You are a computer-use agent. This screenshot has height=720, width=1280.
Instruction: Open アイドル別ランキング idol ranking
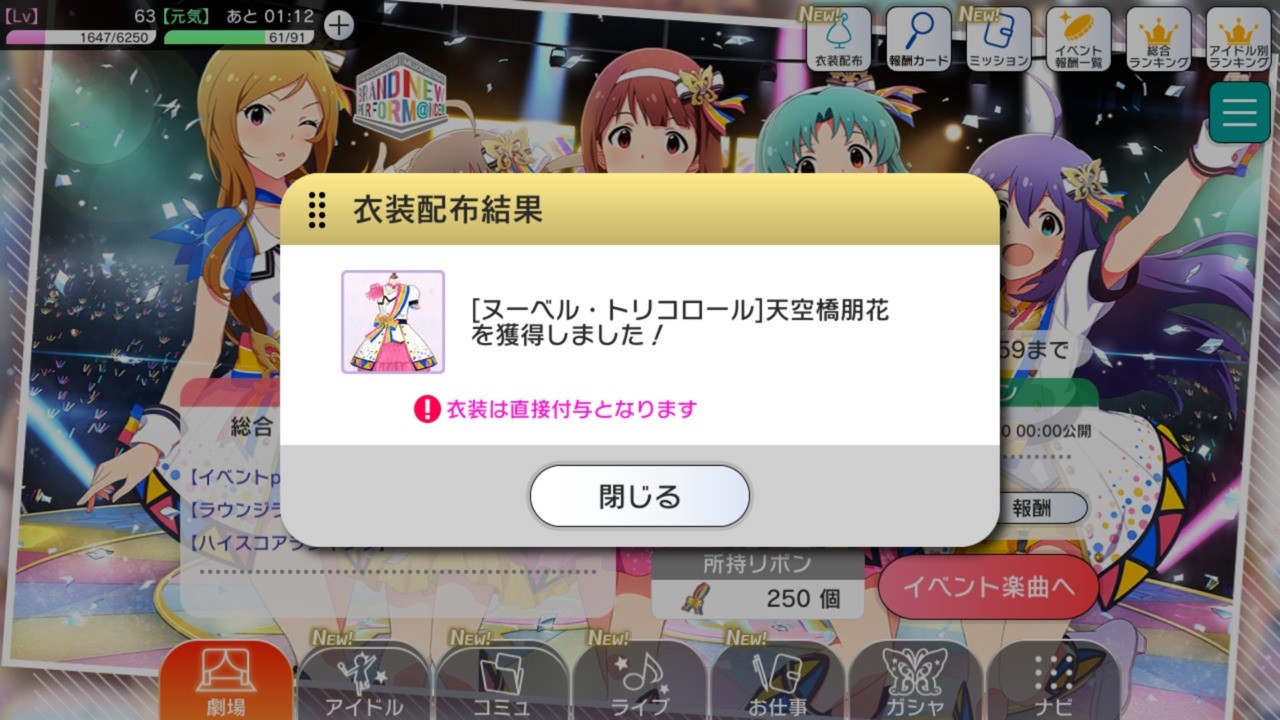coord(1238,40)
